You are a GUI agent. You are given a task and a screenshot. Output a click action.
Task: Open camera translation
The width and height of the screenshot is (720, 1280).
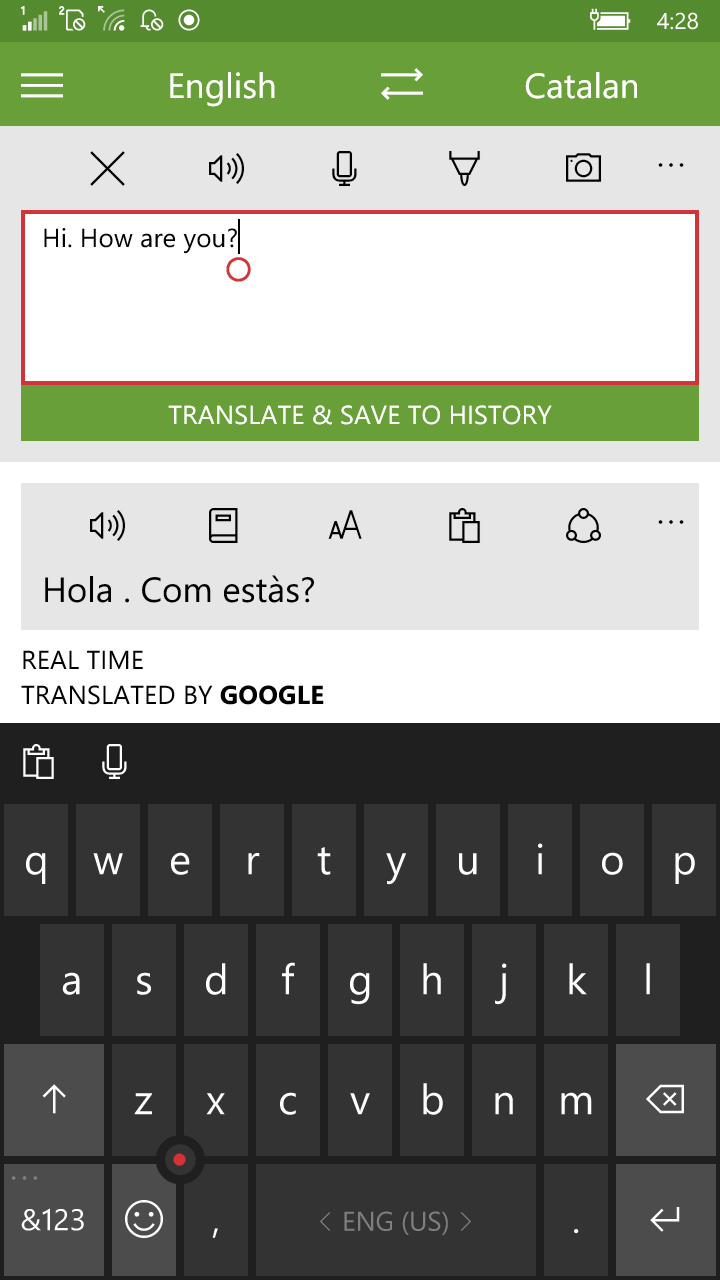click(x=583, y=168)
